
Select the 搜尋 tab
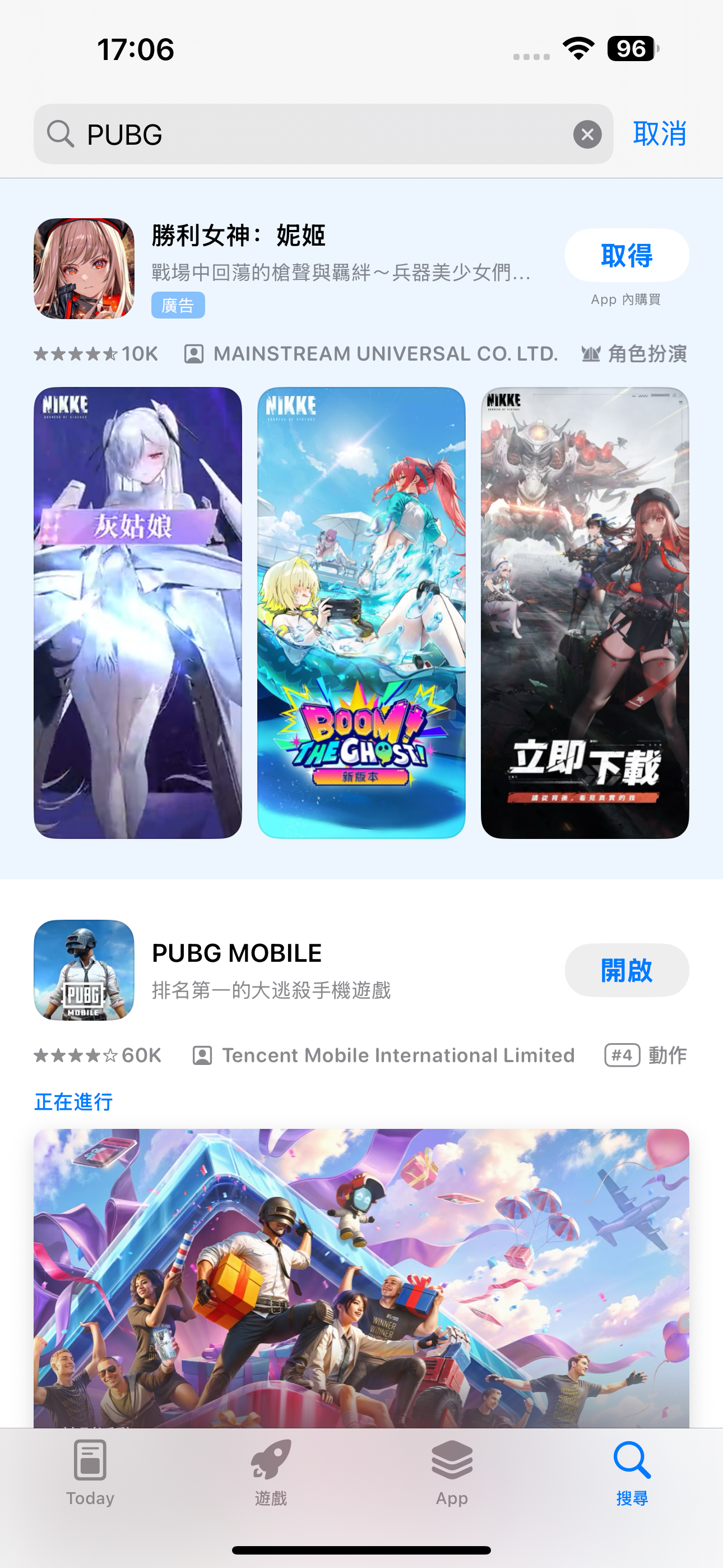pos(632,1472)
